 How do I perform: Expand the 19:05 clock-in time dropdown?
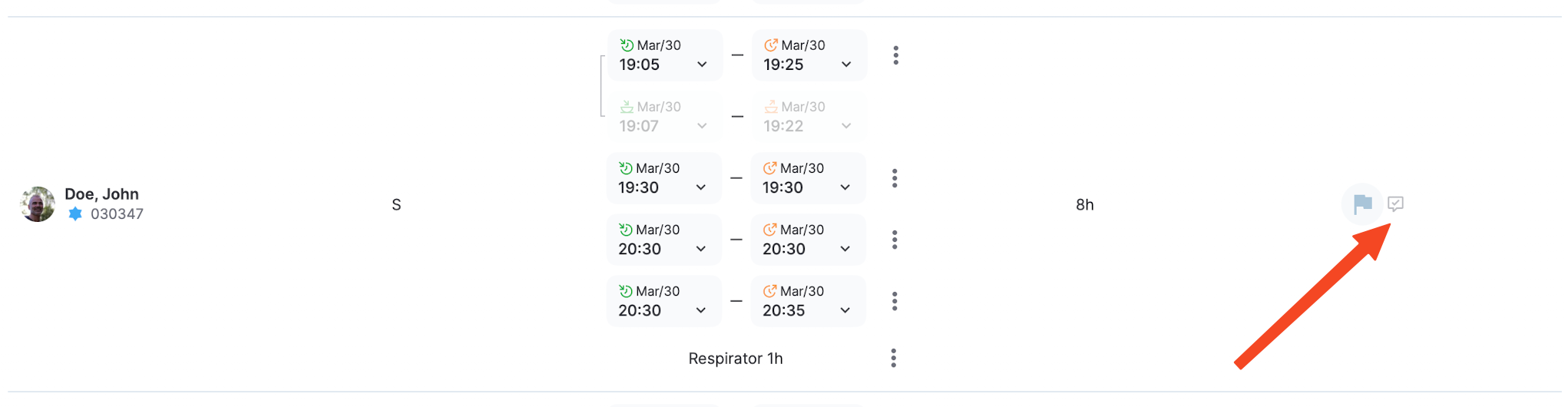click(x=702, y=65)
